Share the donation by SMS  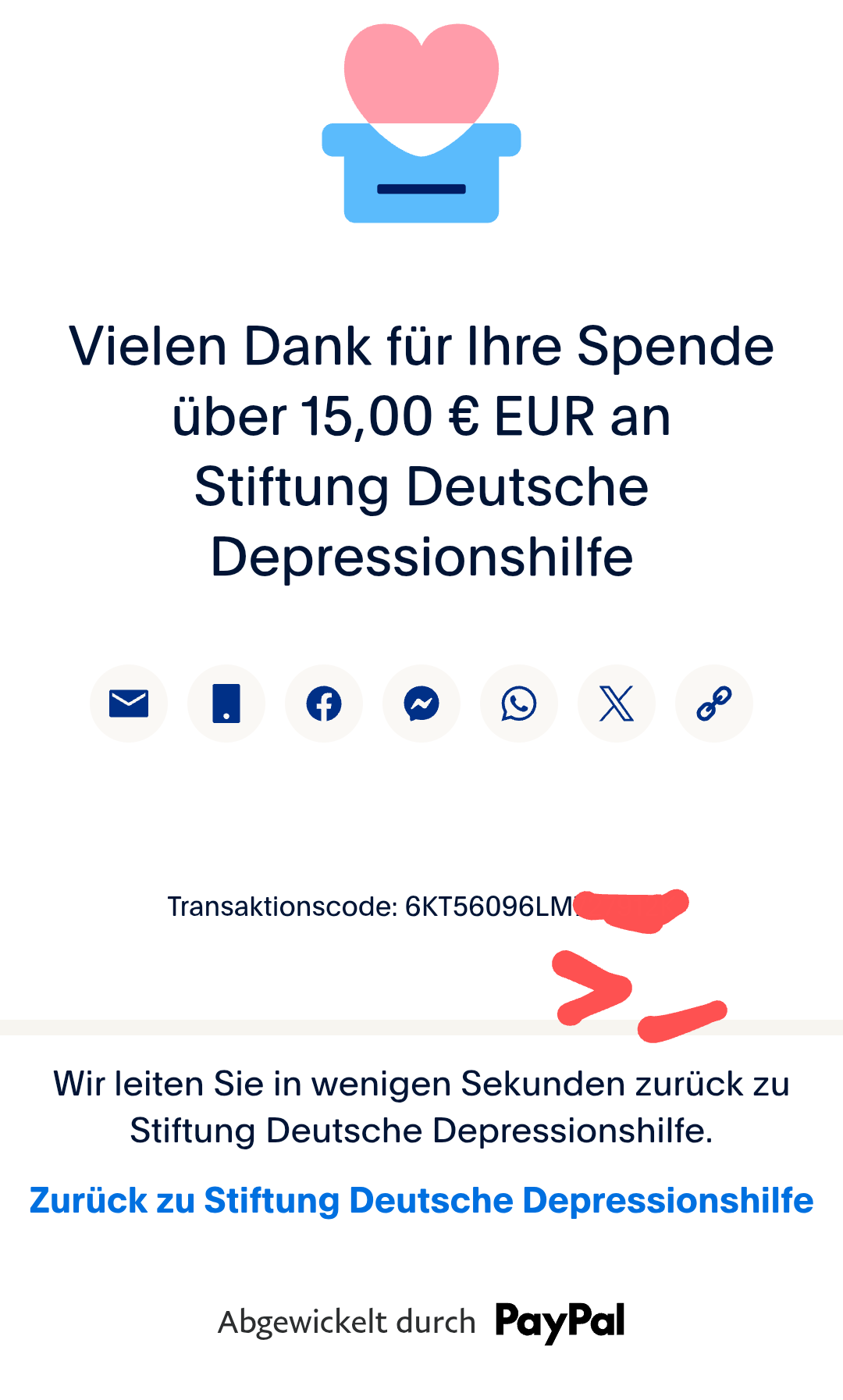[x=226, y=704]
